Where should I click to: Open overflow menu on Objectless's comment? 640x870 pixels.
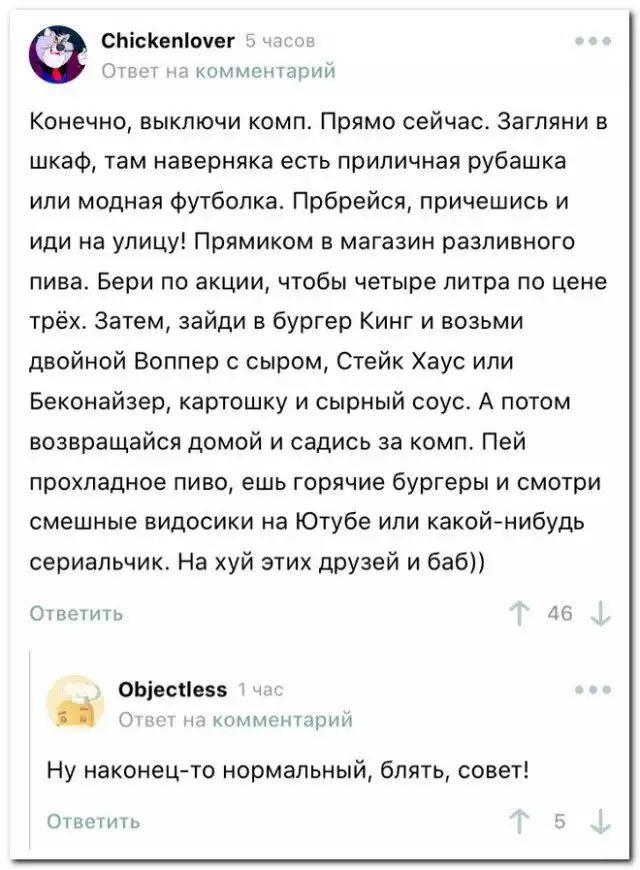coord(593,691)
